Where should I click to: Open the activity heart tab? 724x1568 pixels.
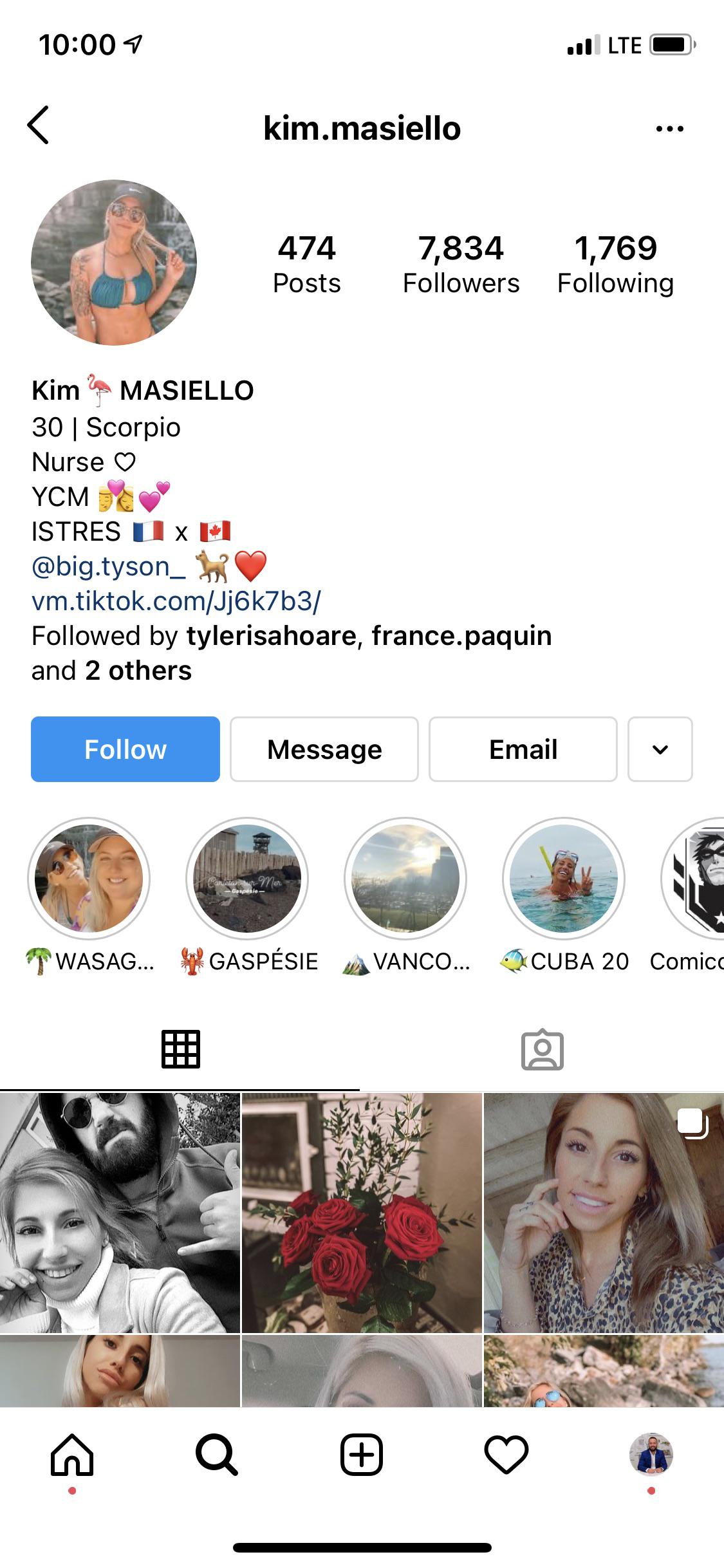506,1455
